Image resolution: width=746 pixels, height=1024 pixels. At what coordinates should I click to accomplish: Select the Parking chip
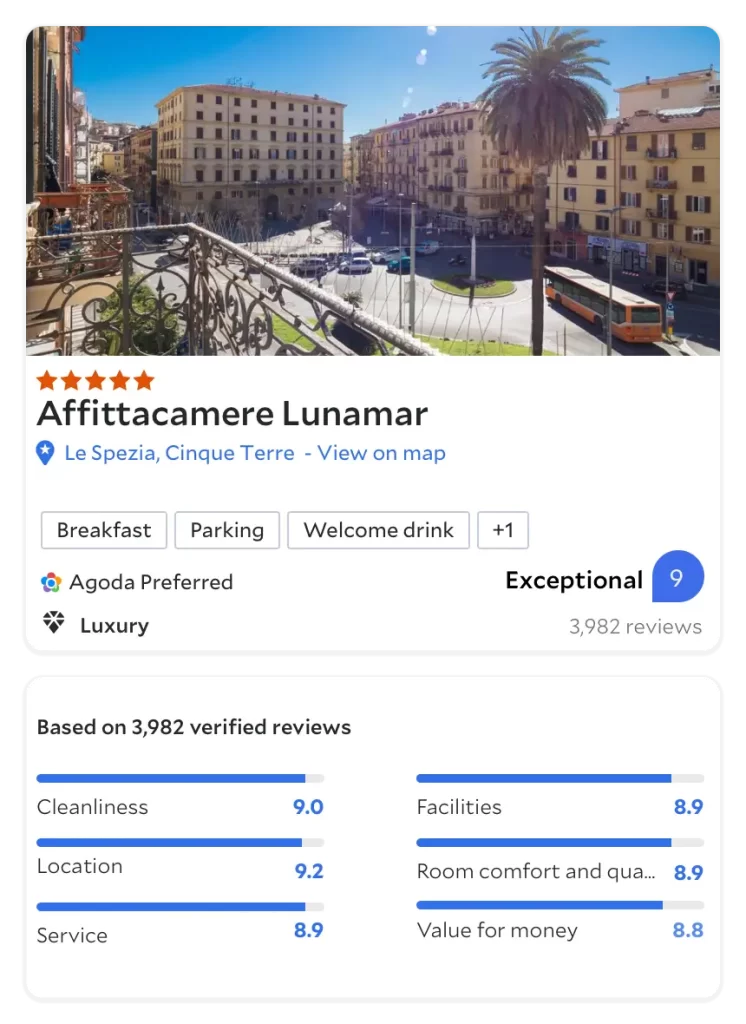(x=227, y=530)
